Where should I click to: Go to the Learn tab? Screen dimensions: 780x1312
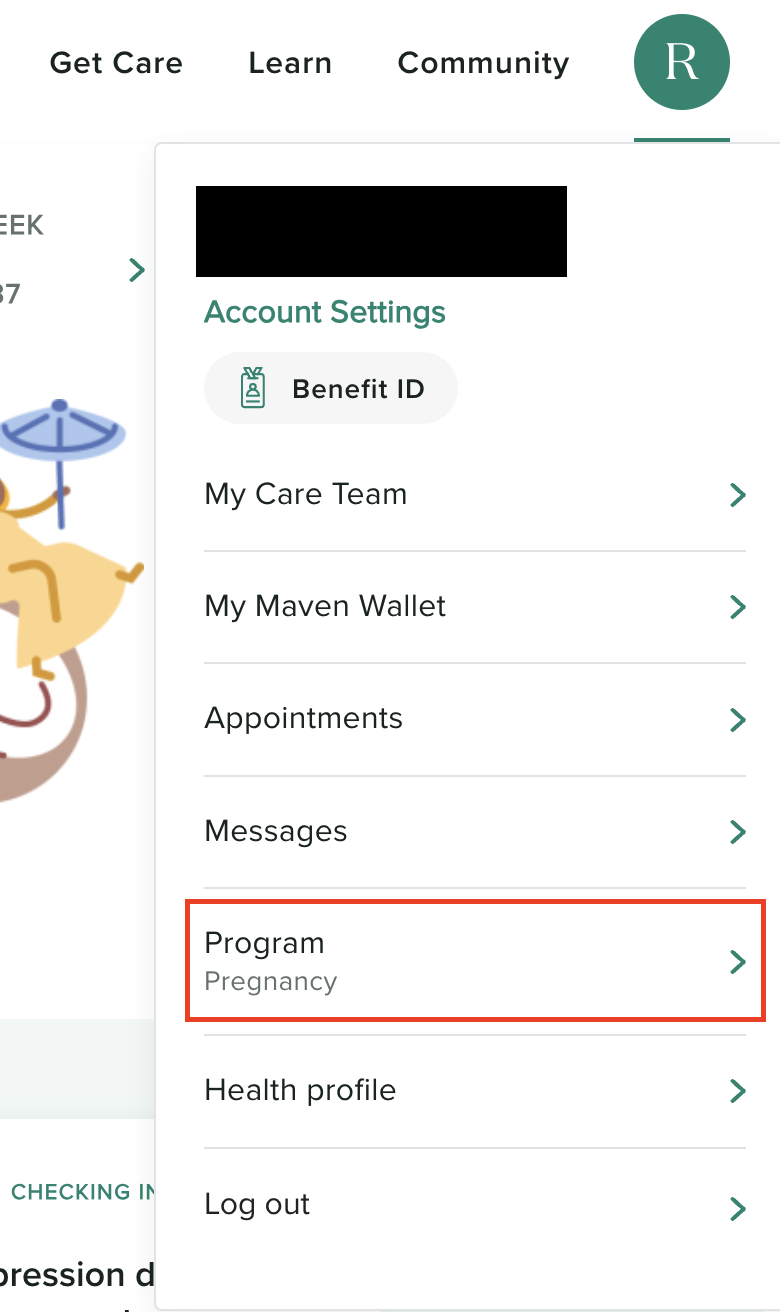pyautogui.click(x=290, y=63)
